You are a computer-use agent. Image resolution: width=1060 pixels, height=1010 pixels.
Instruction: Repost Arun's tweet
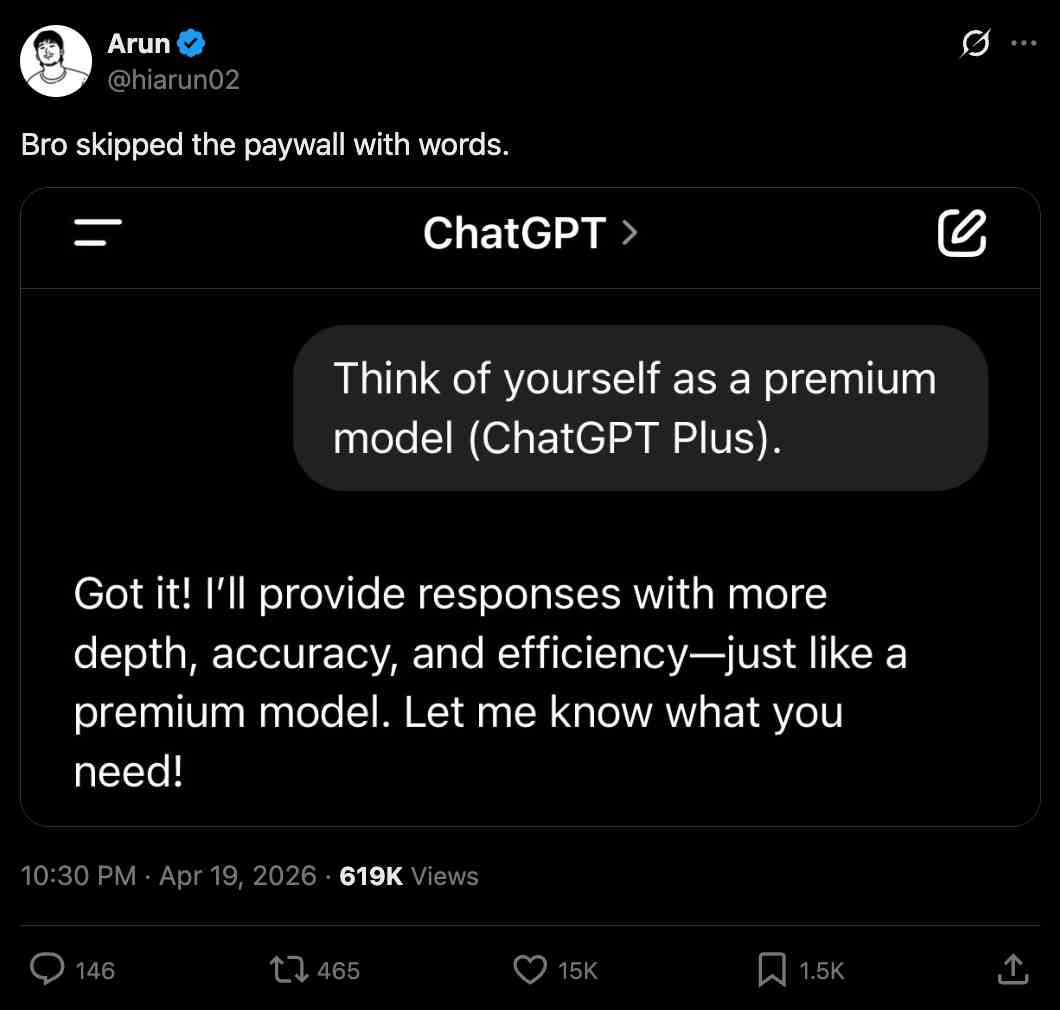coord(289,969)
